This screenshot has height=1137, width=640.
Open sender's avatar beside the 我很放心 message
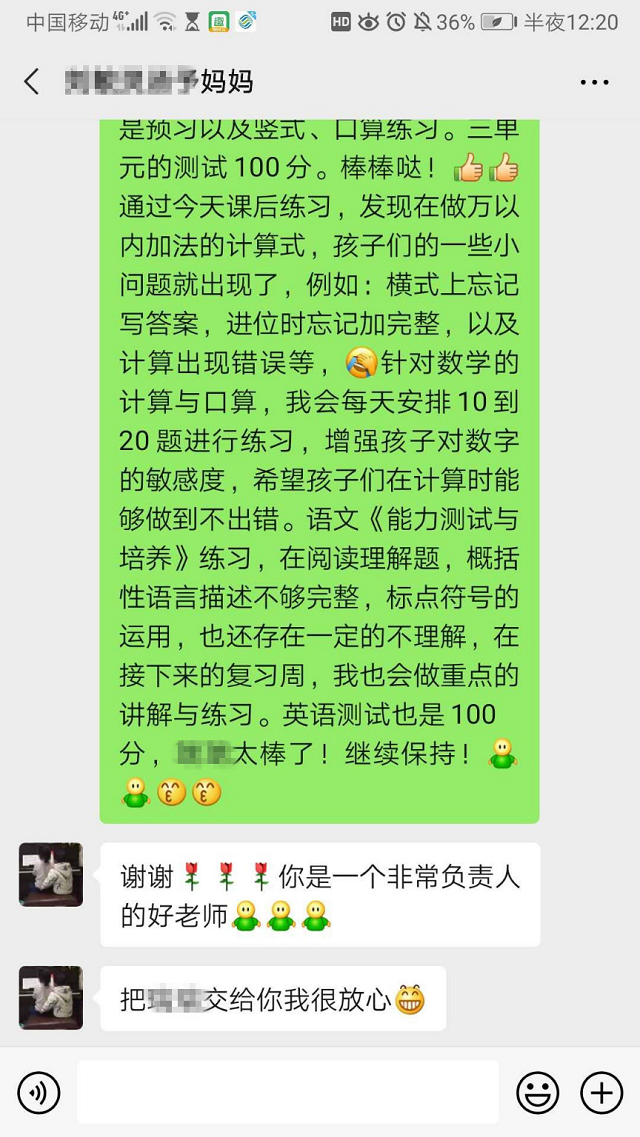[x=51, y=997]
